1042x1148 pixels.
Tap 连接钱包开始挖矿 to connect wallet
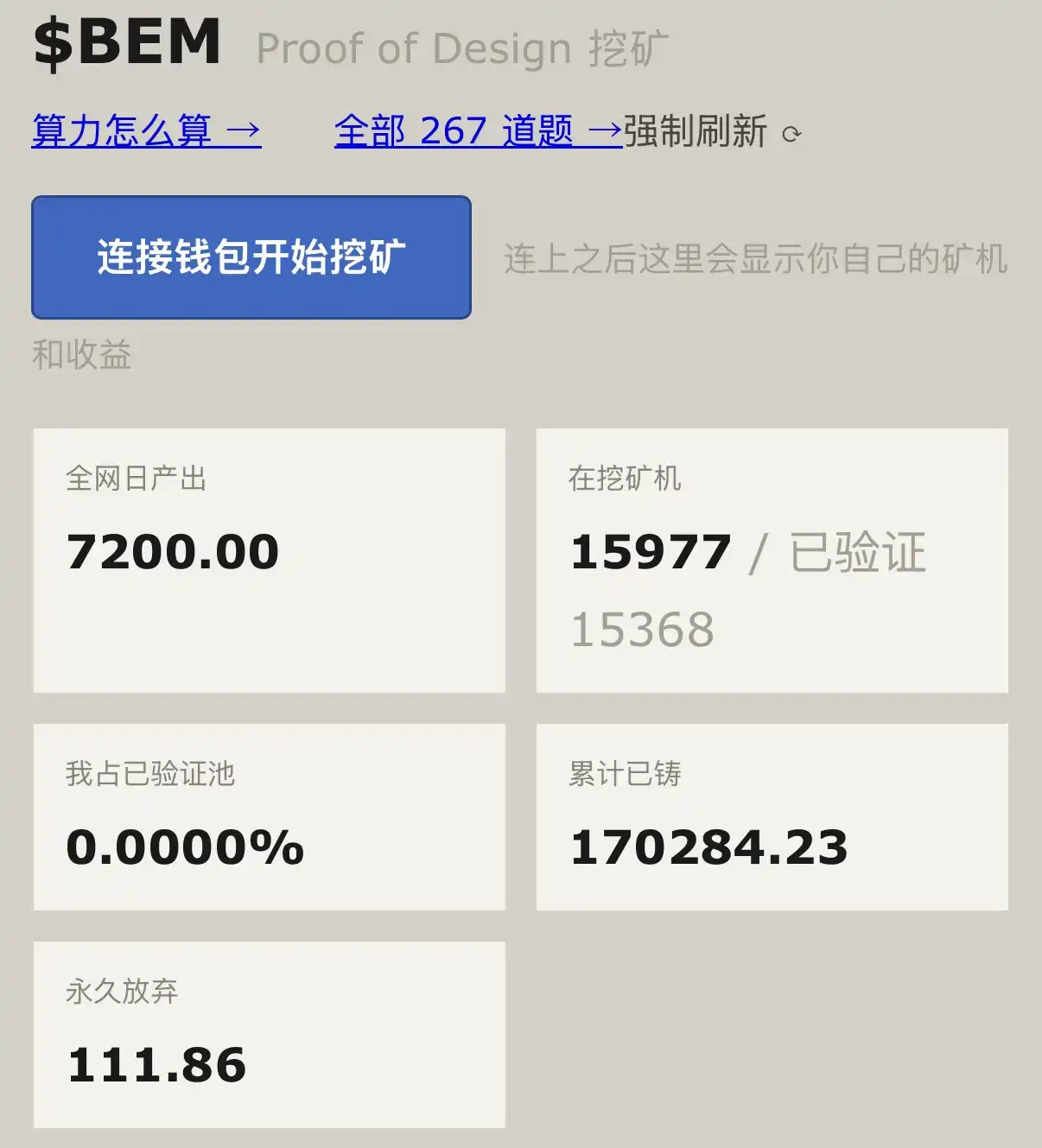click(251, 257)
